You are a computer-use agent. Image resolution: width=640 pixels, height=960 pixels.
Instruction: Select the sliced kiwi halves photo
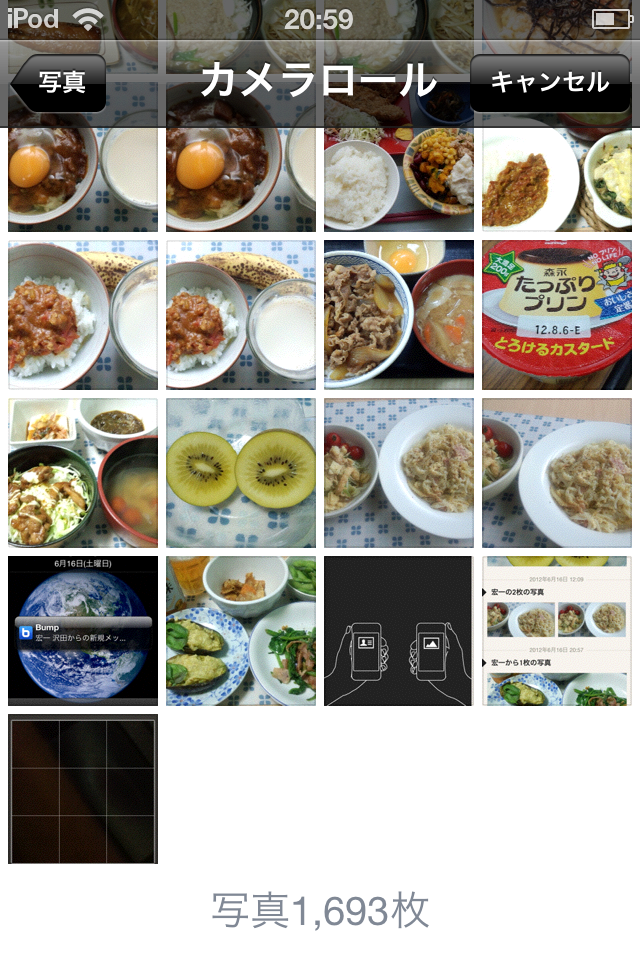tap(241, 473)
